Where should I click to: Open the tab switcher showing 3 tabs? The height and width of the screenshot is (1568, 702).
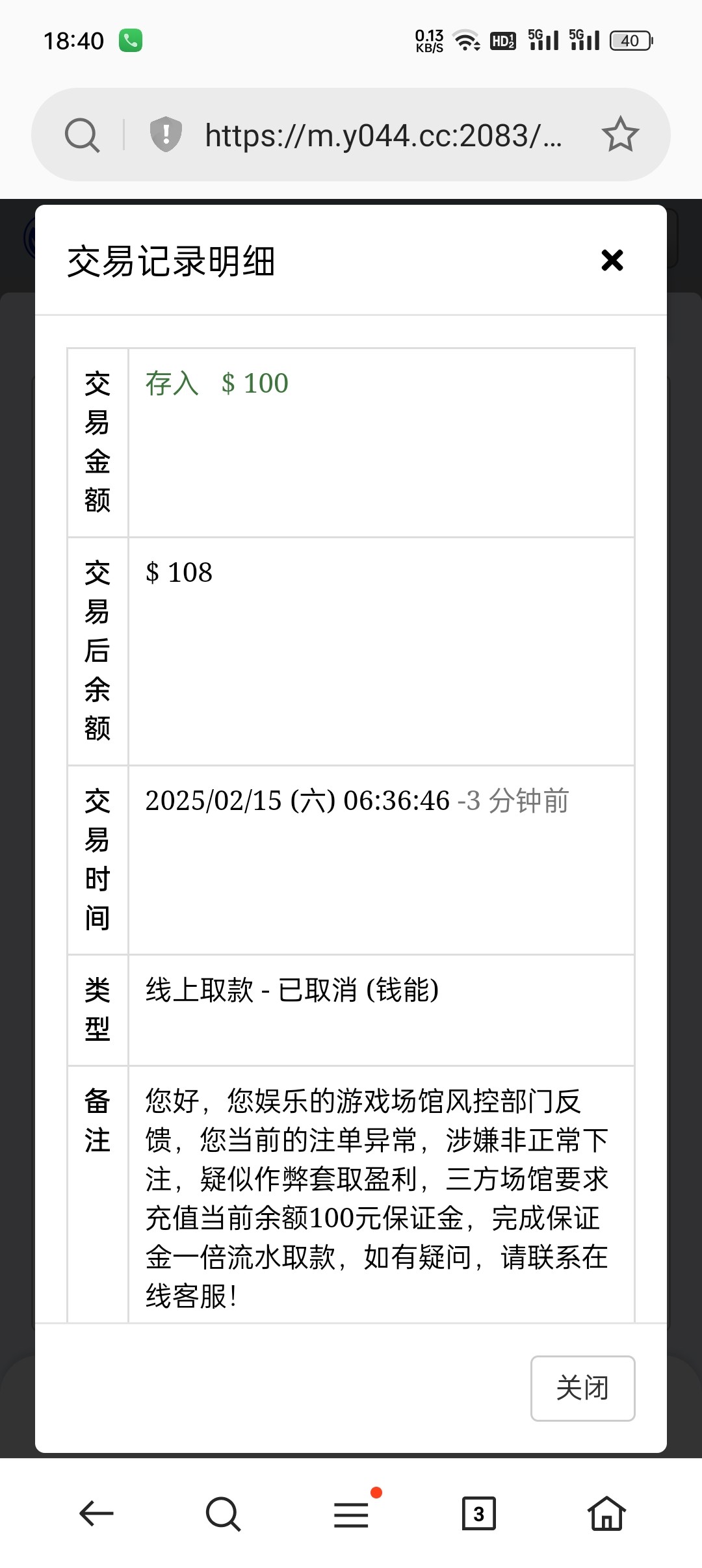478,1513
